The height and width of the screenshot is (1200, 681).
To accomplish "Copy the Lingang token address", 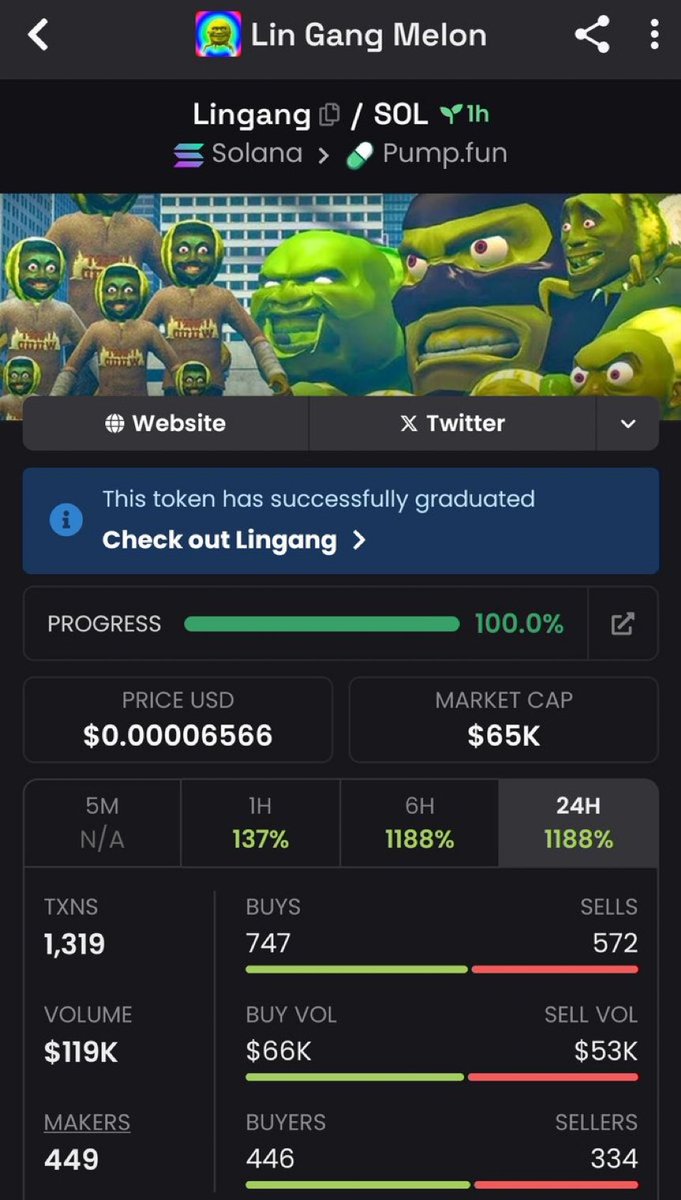I will [x=329, y=116].
